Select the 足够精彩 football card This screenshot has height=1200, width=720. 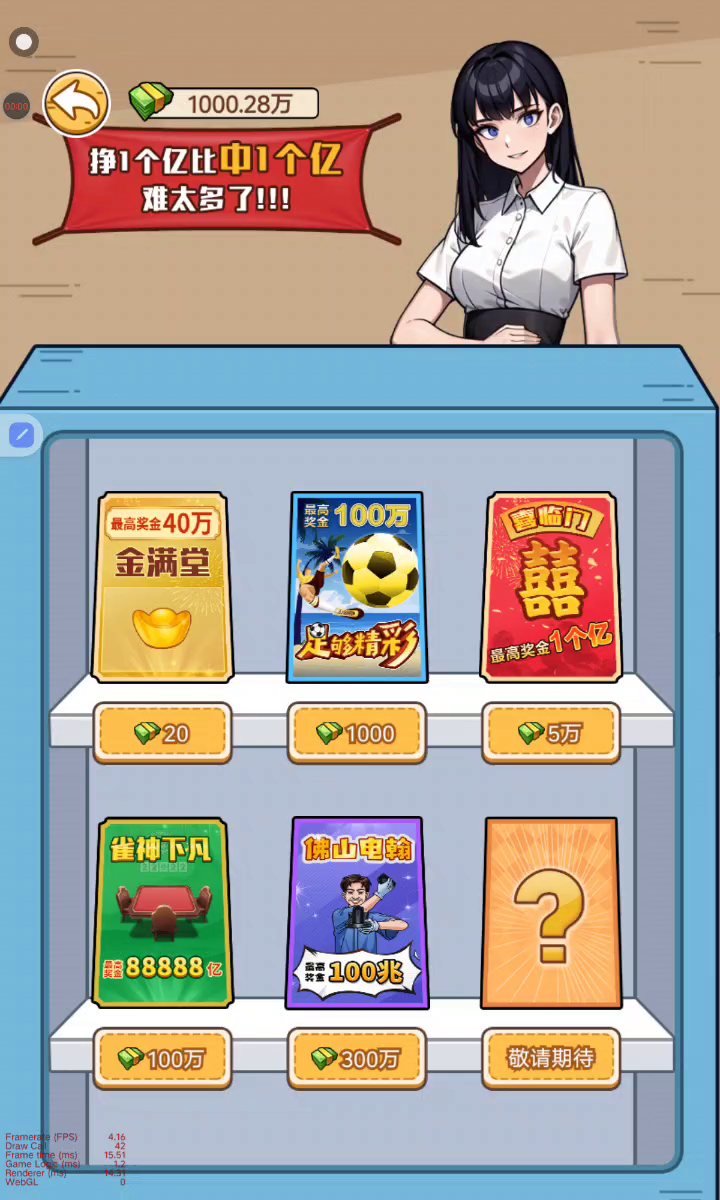click(x=356, y=587)
